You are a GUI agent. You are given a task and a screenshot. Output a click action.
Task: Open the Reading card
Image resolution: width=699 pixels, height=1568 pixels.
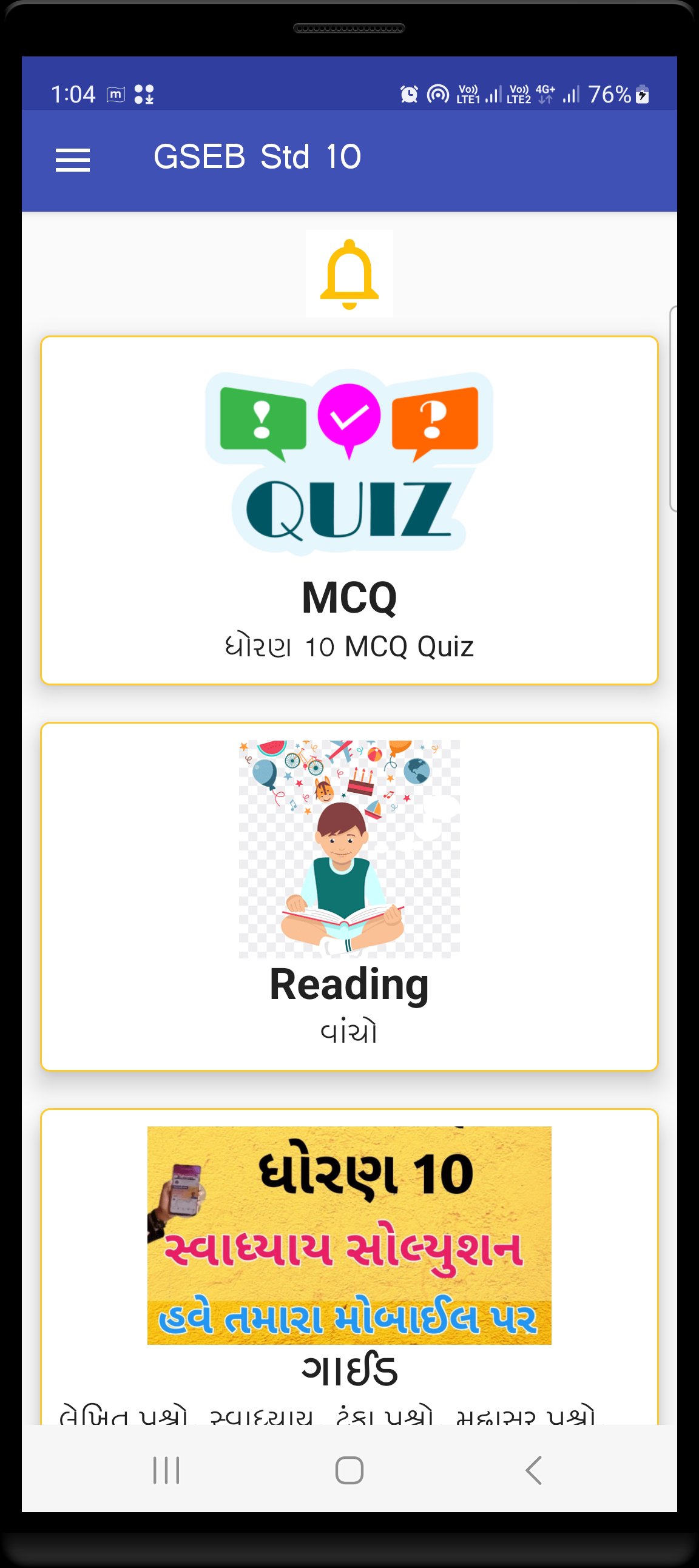coord(349,896)
